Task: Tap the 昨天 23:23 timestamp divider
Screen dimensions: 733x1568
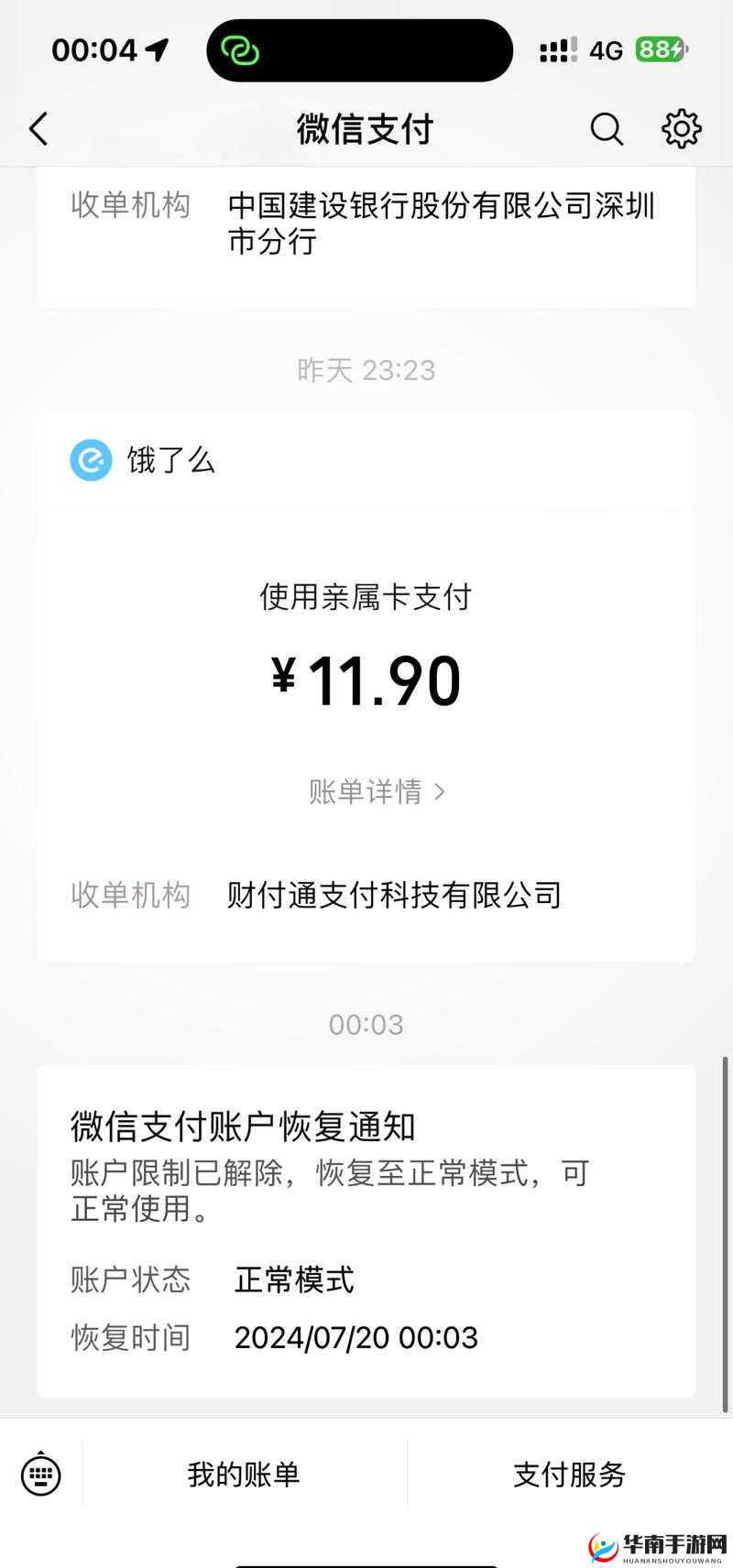Action: [x=366, y=370]
